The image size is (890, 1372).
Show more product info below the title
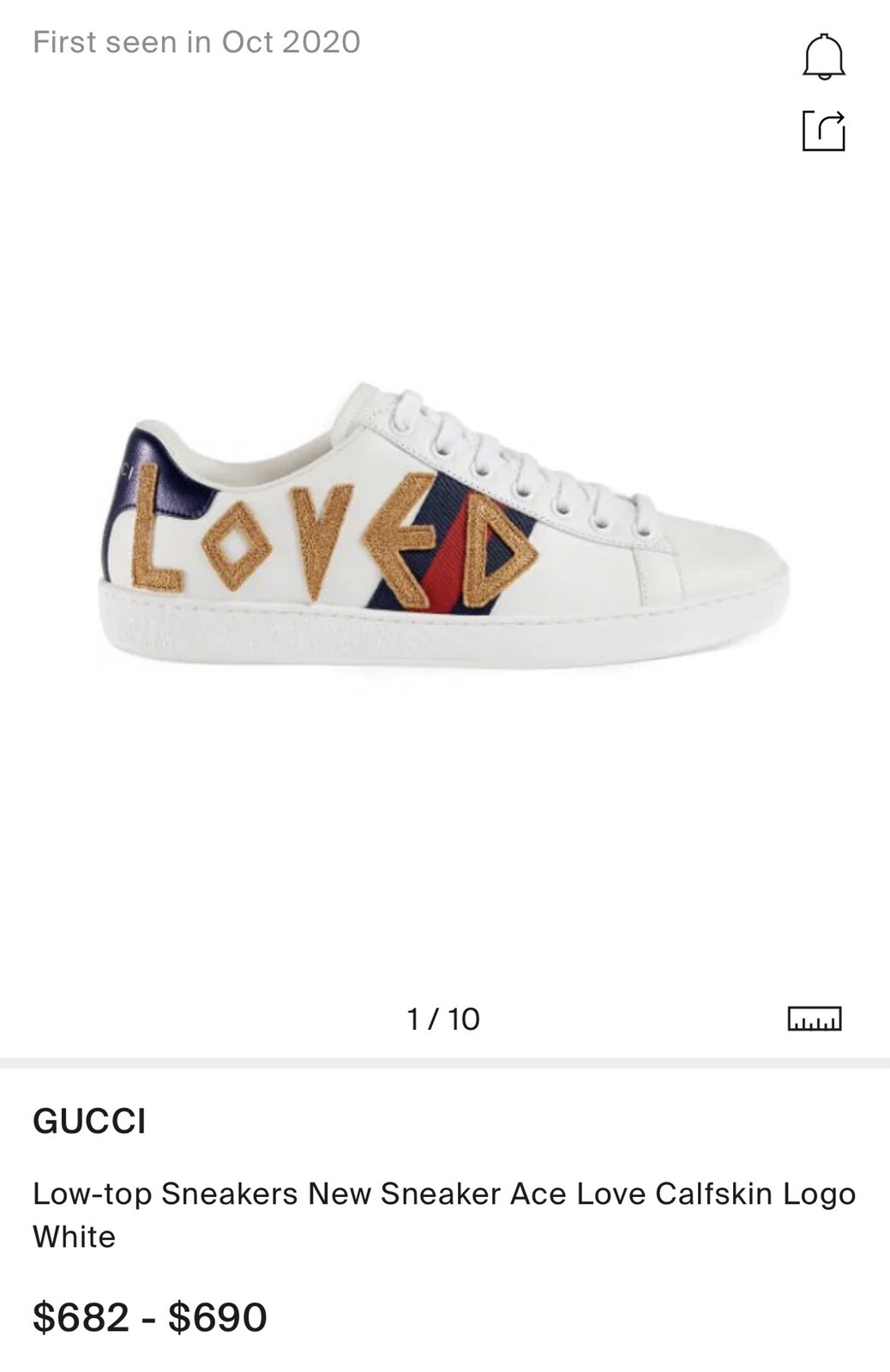pos(445,1214)
